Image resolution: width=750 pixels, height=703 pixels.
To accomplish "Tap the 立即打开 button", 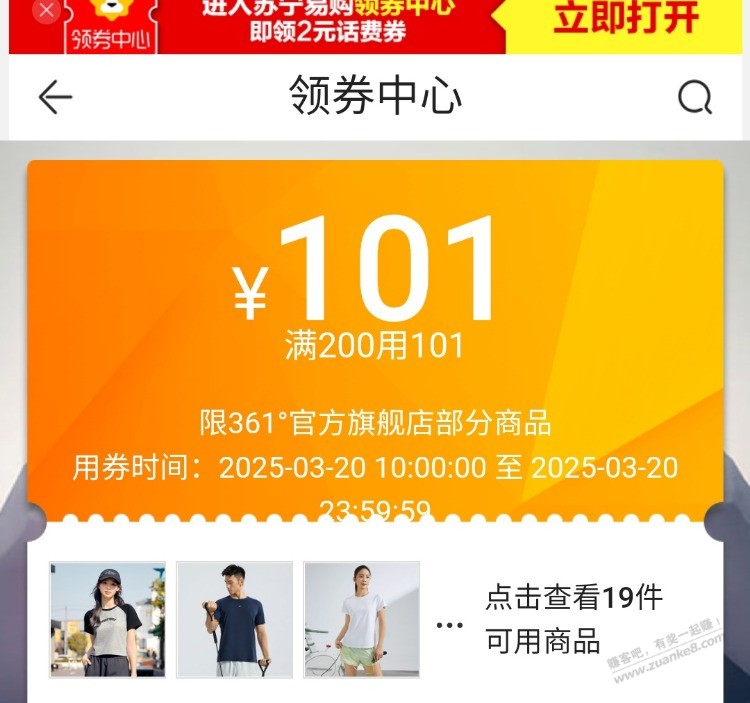I will pyautogui.click(x=625, y=20).
